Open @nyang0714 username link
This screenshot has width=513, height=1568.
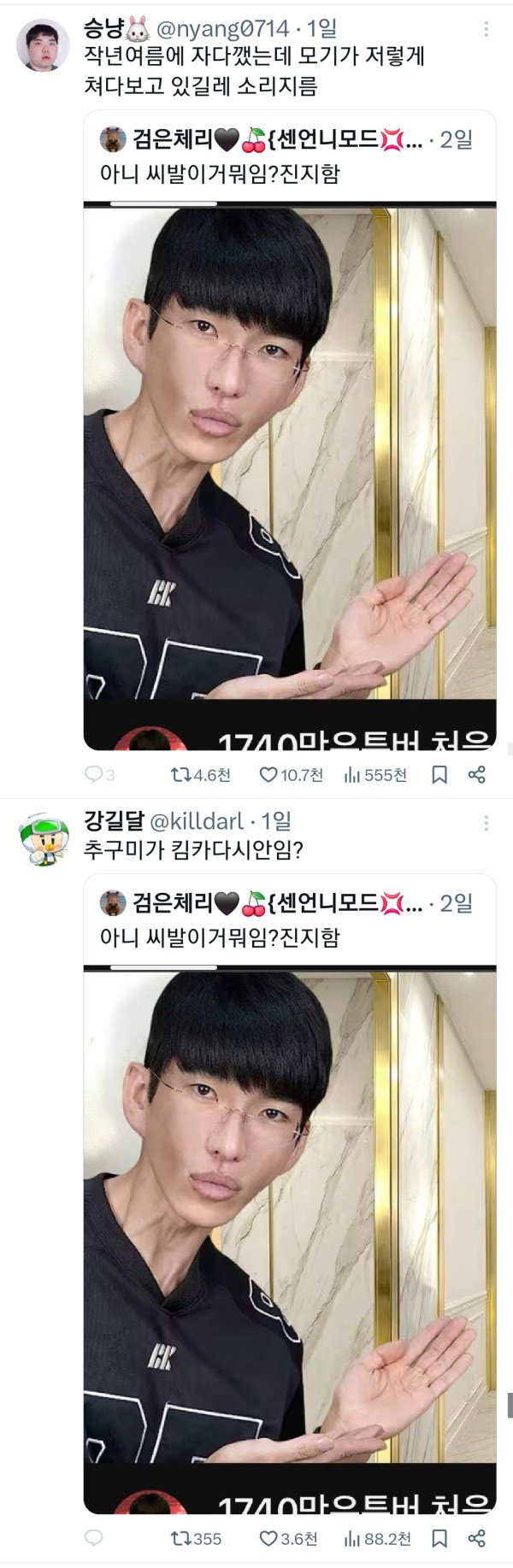pos(222,28)
